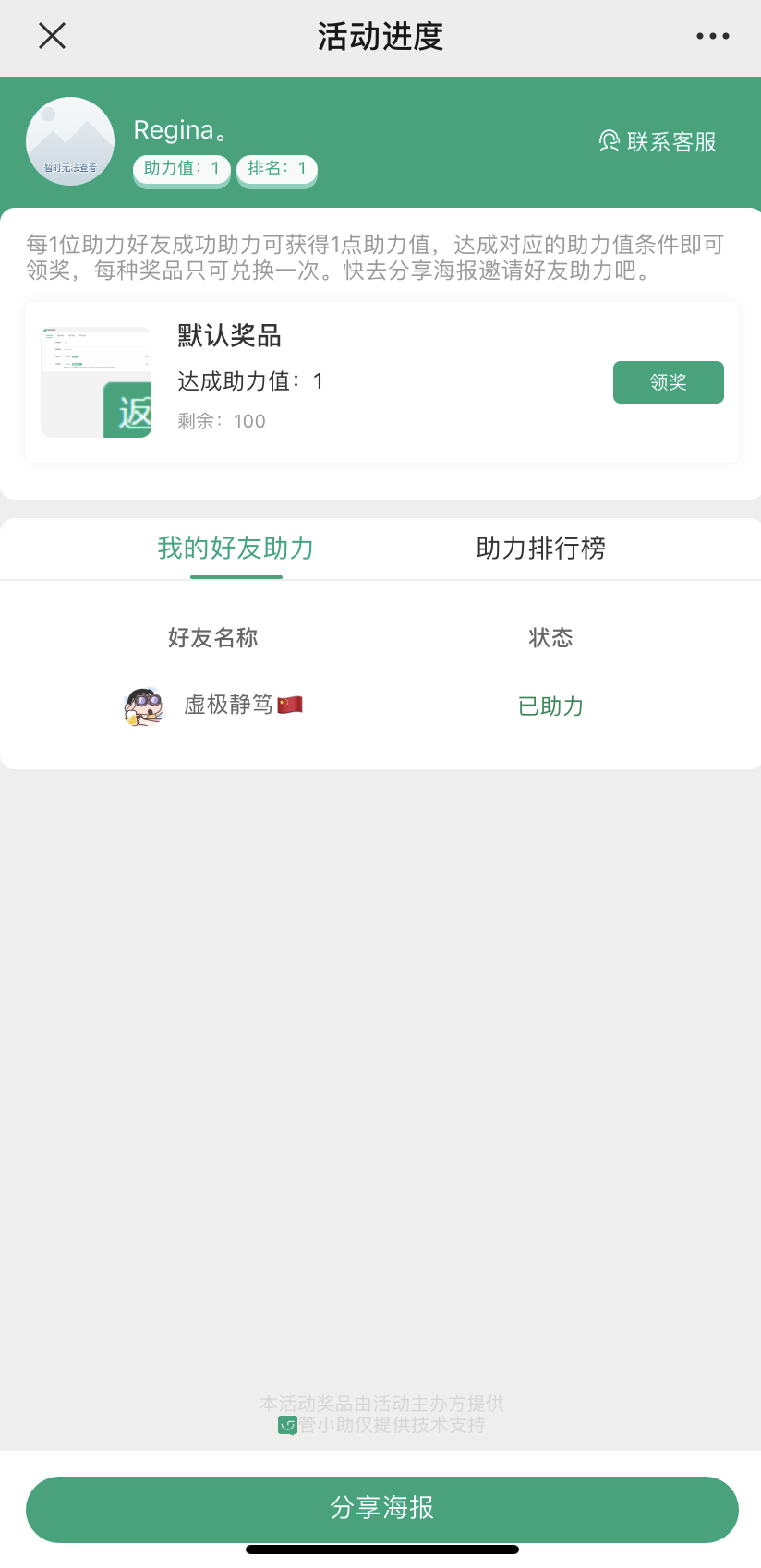The height and width of the screenshot is (1568, 761).
Task: Close the 活动进度 page
Action: pos(52,36)
